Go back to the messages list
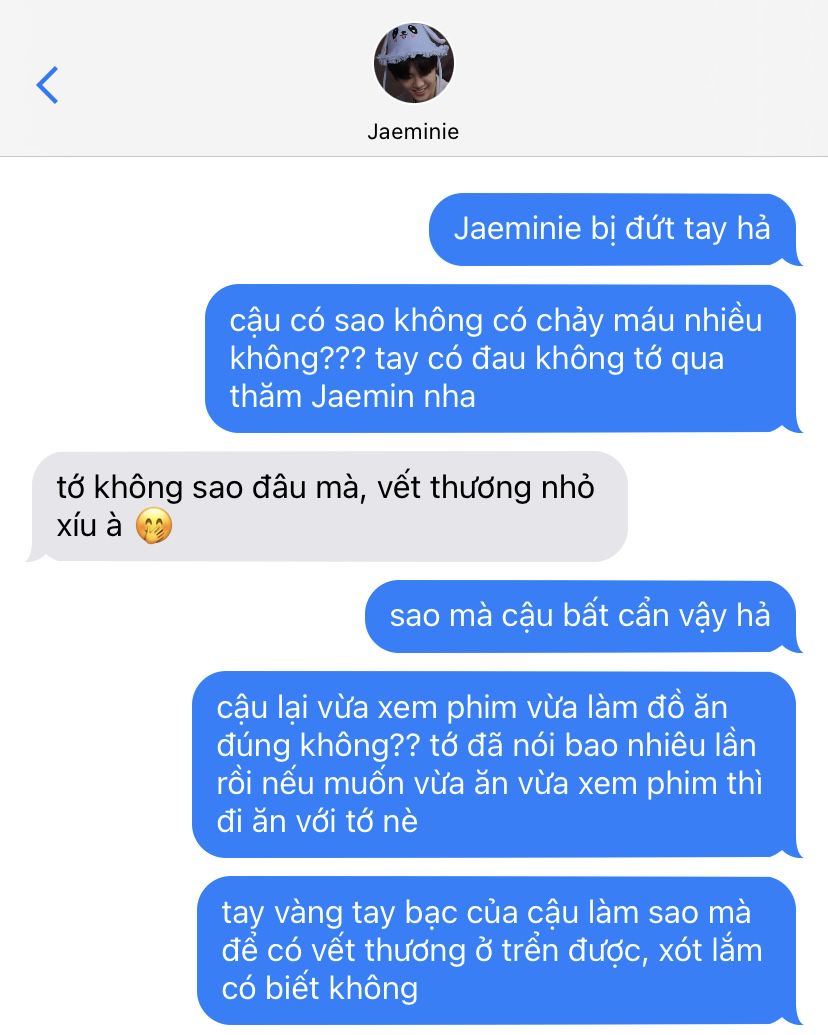 [x=47, y=85]
